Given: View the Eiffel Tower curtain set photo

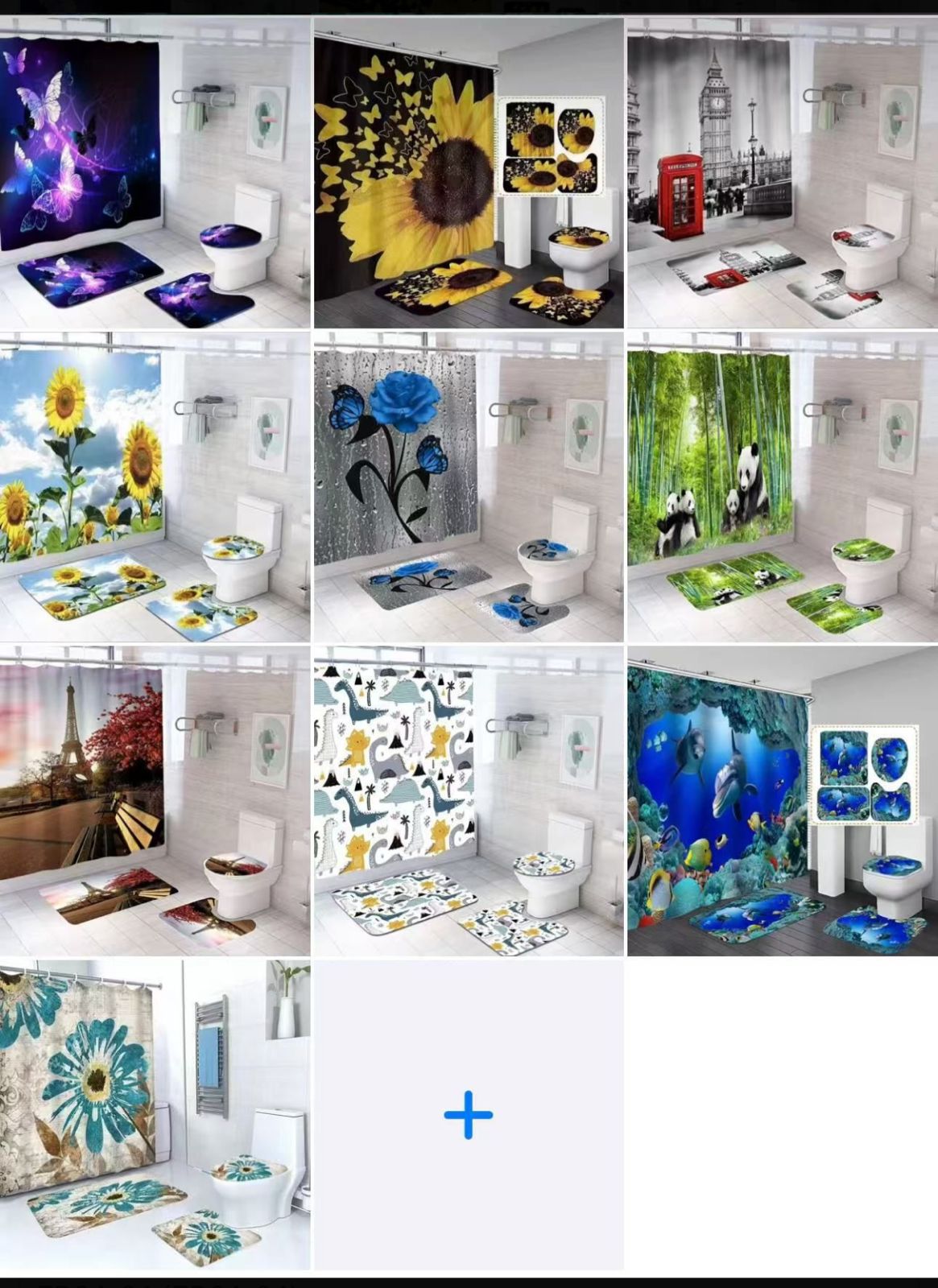Looking at the screenshot, I should (155, 801).
